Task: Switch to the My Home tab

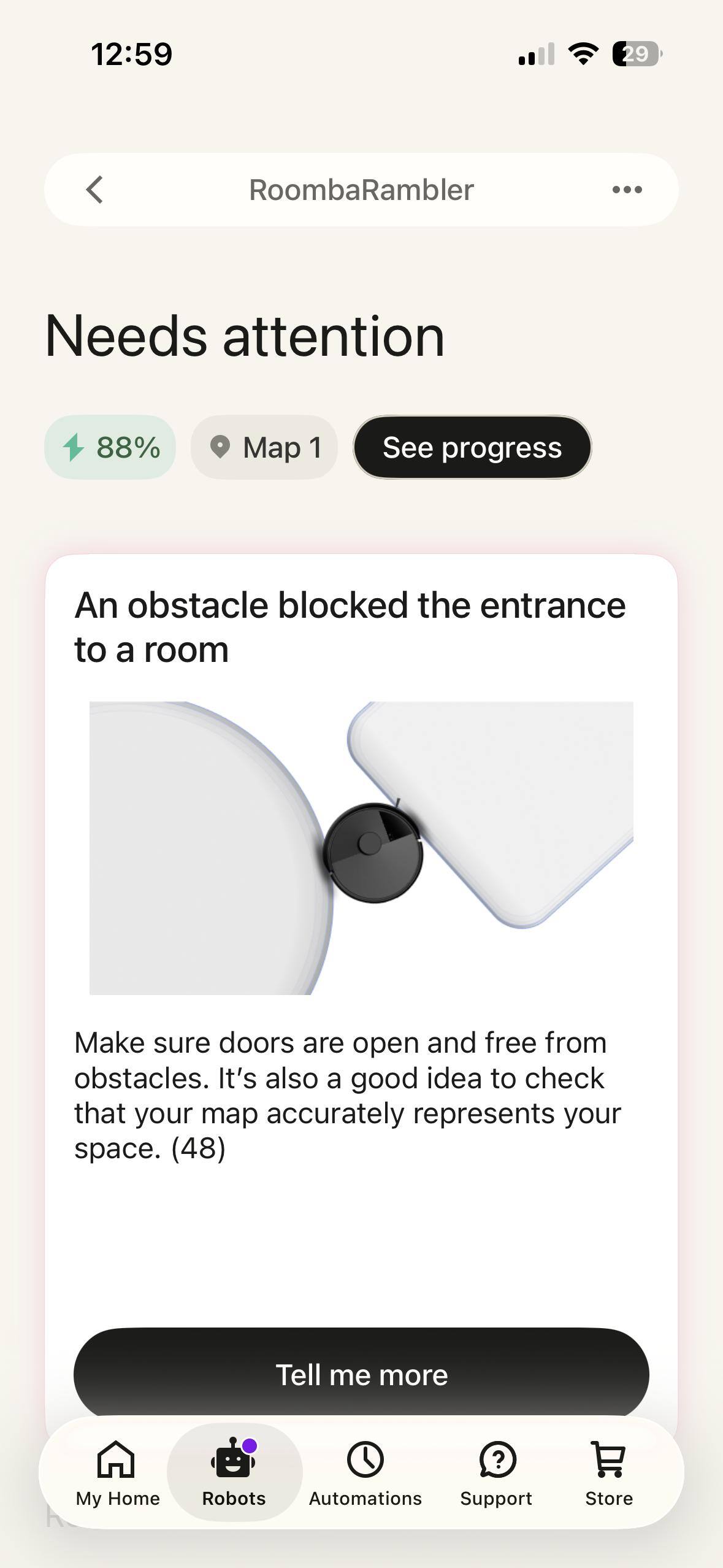Action: tap(117, 1473)
